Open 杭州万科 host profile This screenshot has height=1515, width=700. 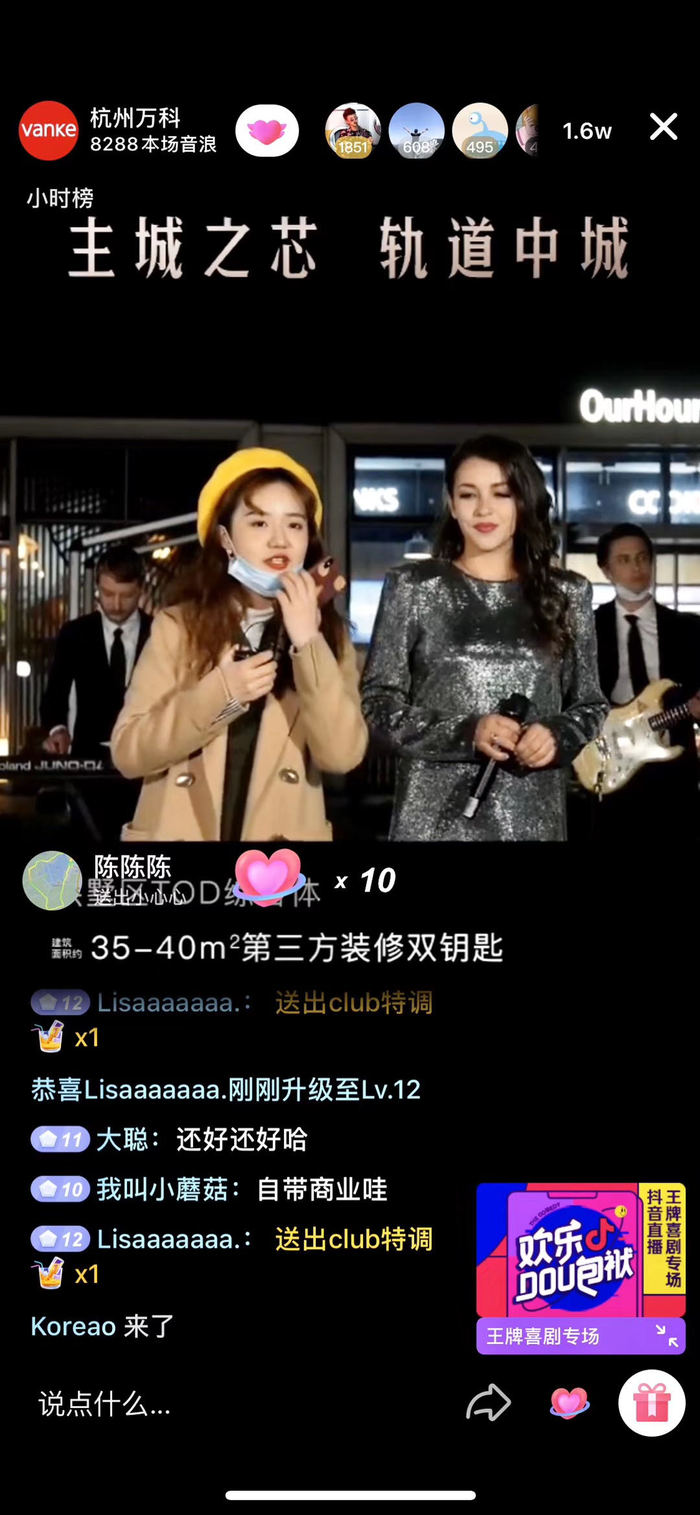49,131
